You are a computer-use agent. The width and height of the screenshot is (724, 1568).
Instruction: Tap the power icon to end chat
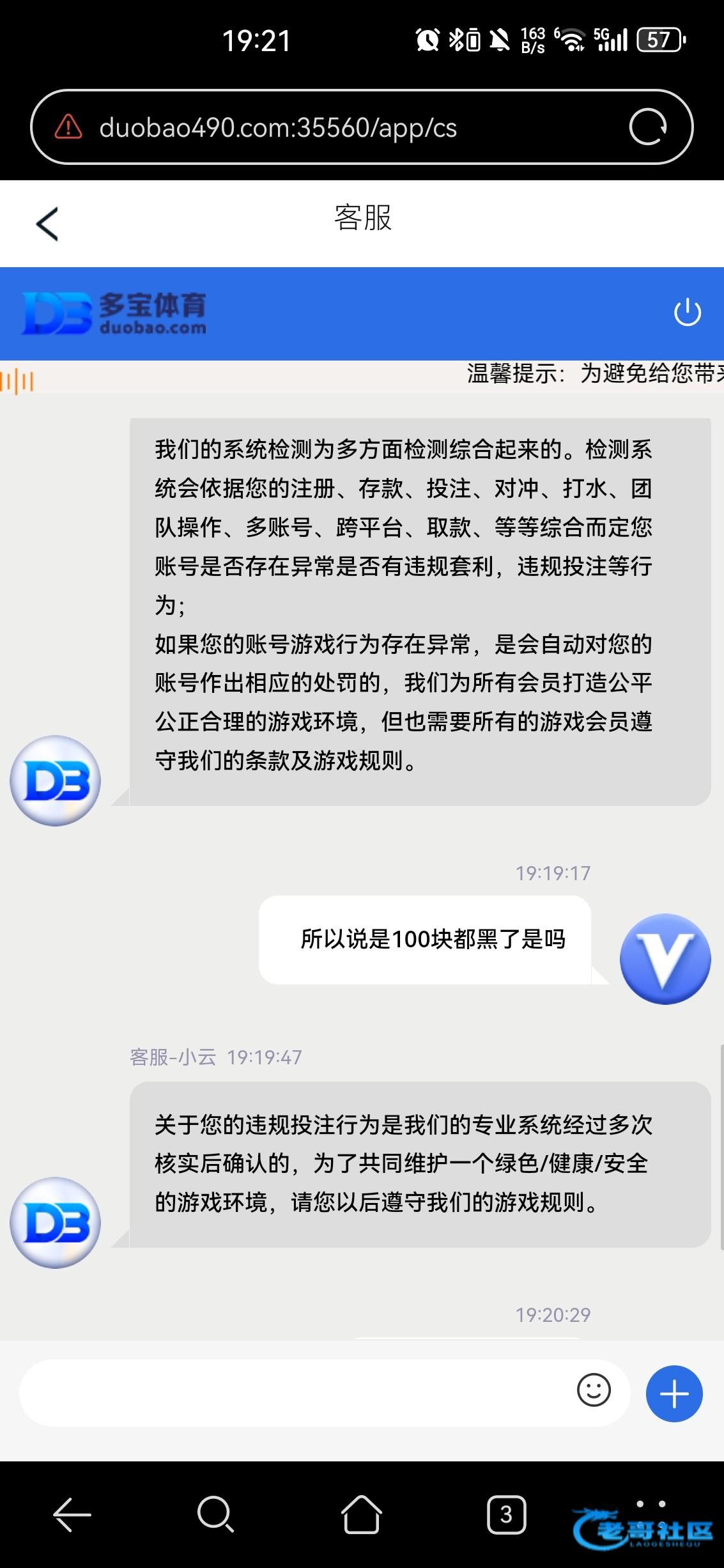tap(687, 313)
